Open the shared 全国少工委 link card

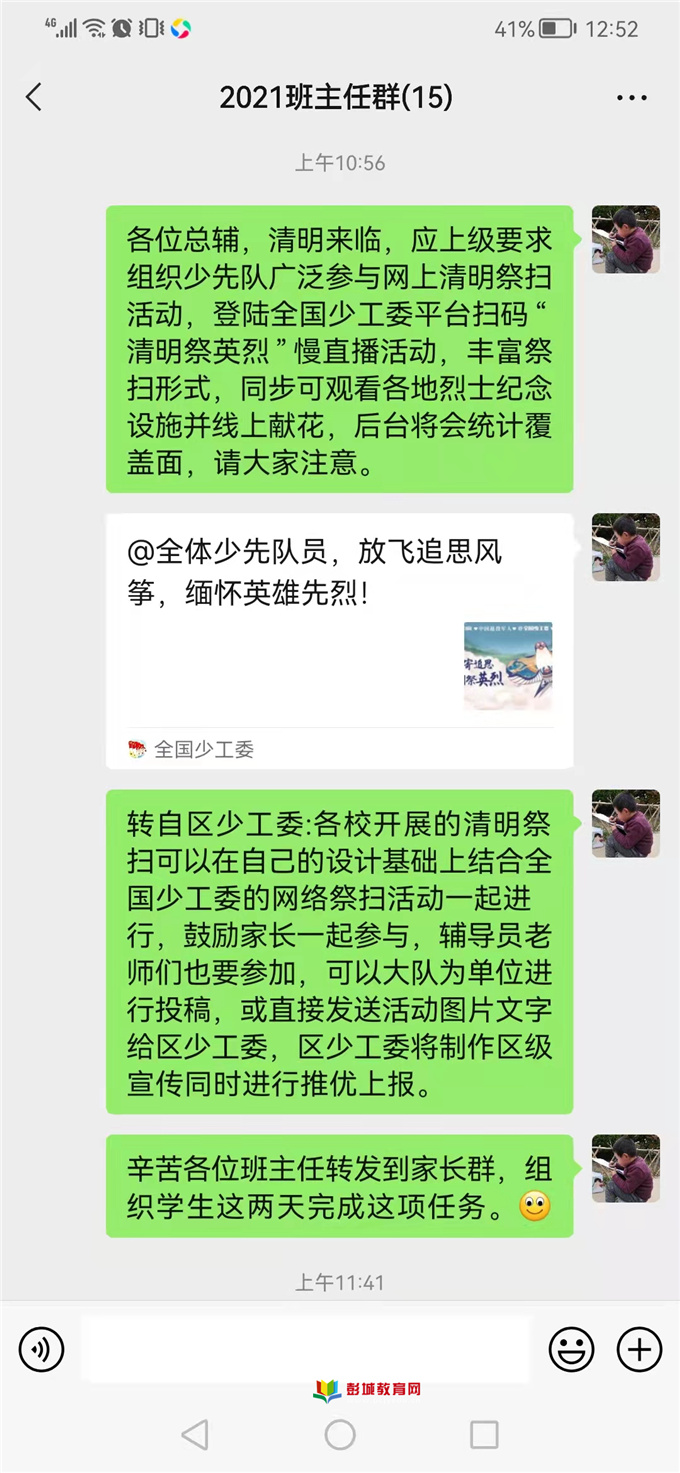coord(339,640)
